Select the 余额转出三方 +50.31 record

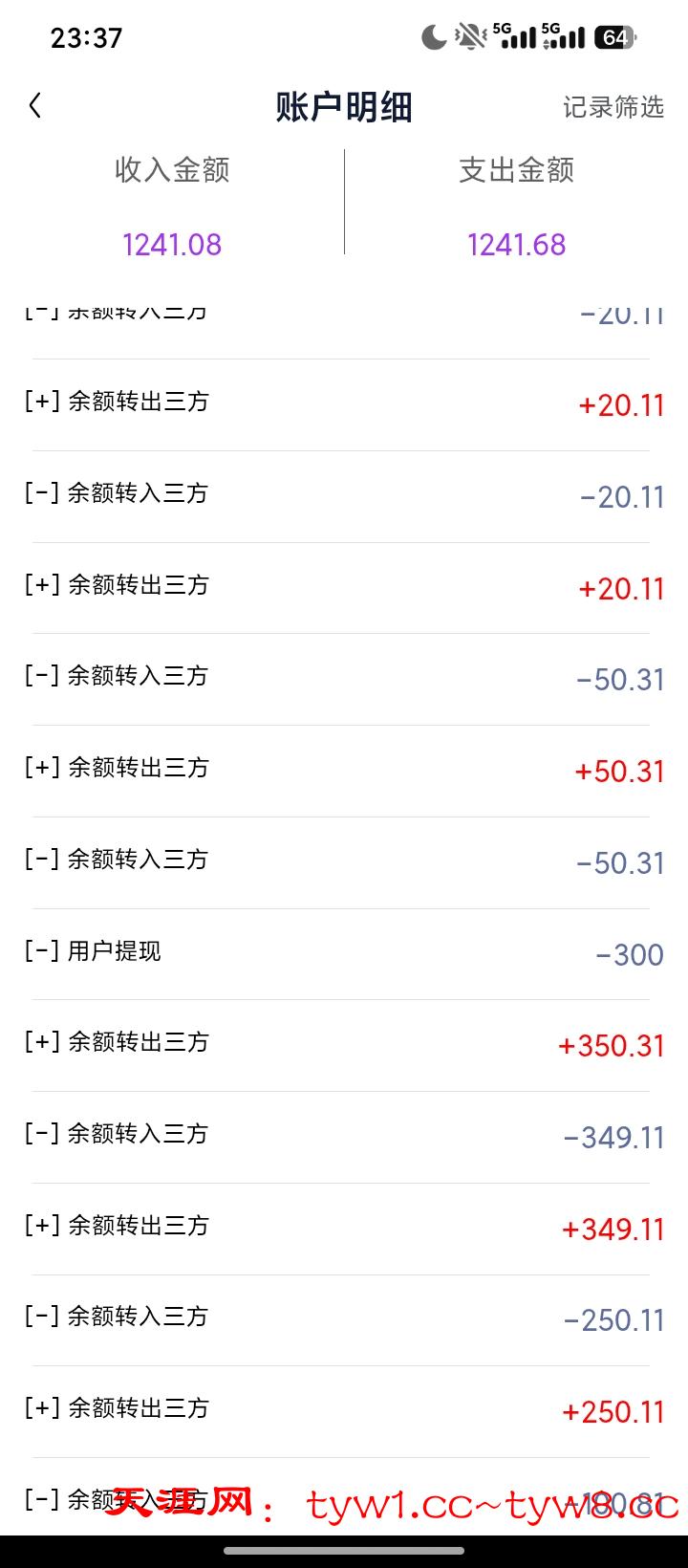pos(344,768)
